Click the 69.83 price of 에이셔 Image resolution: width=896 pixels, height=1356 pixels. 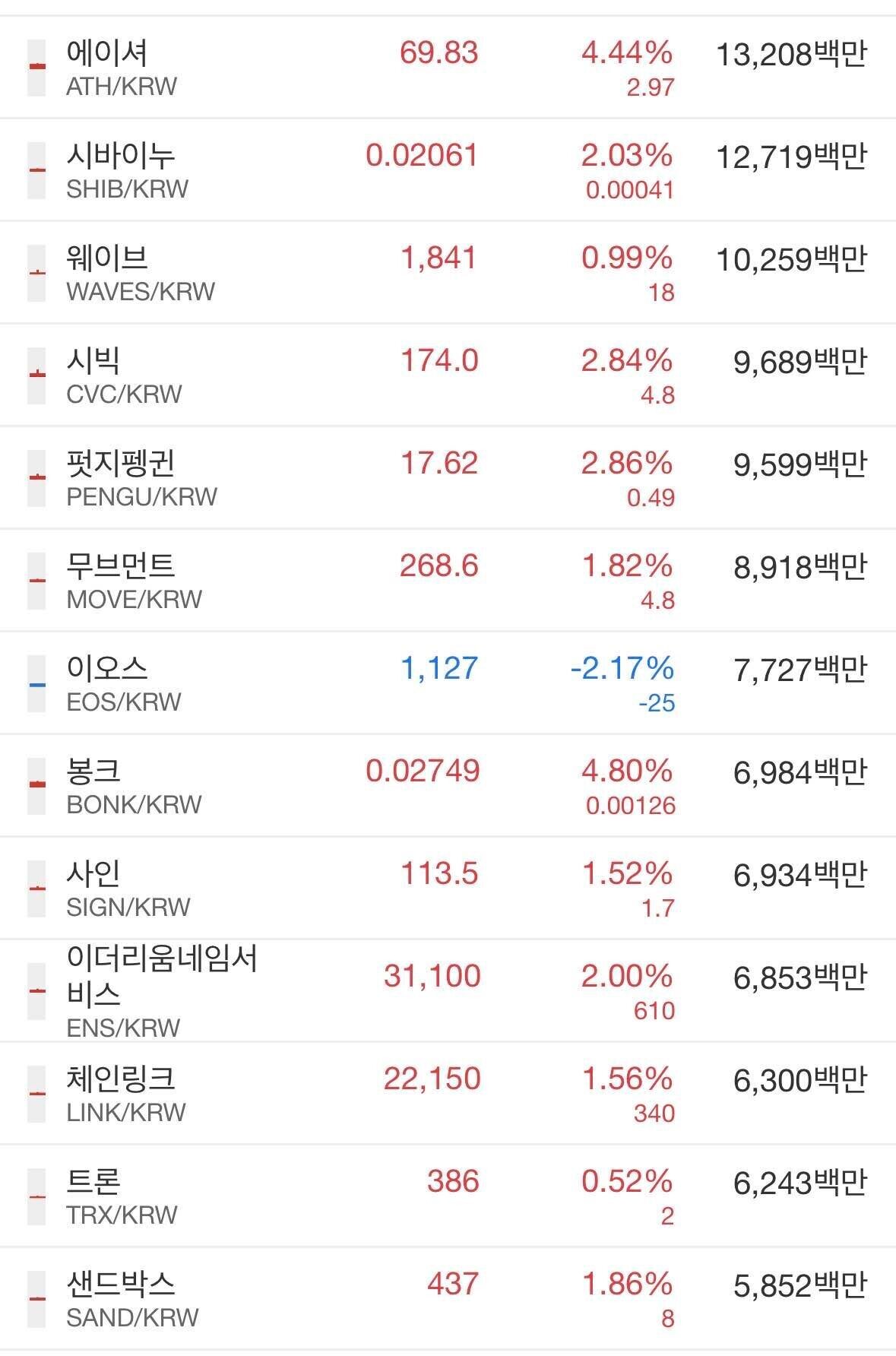tap(439, 55)
